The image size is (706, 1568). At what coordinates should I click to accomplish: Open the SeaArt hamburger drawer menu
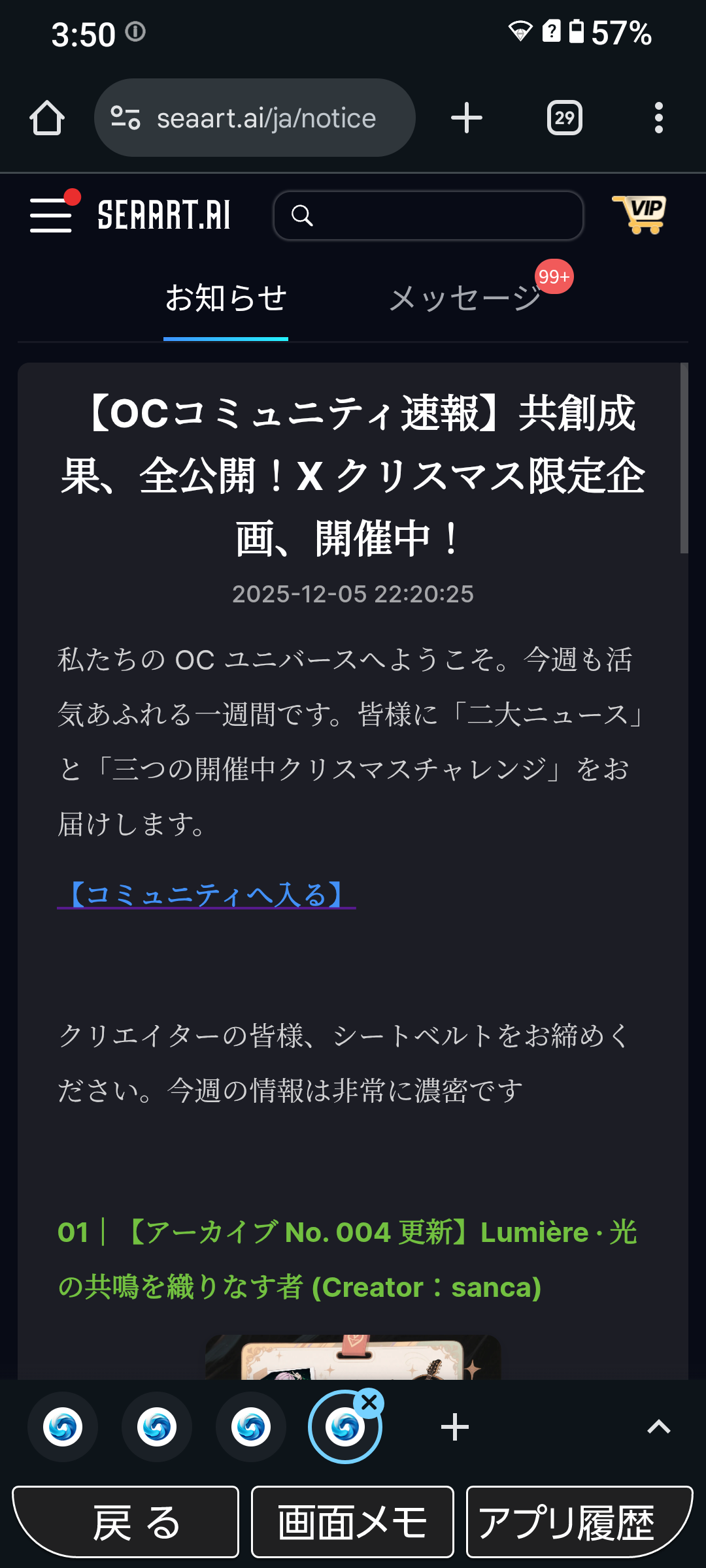(51, 215)
